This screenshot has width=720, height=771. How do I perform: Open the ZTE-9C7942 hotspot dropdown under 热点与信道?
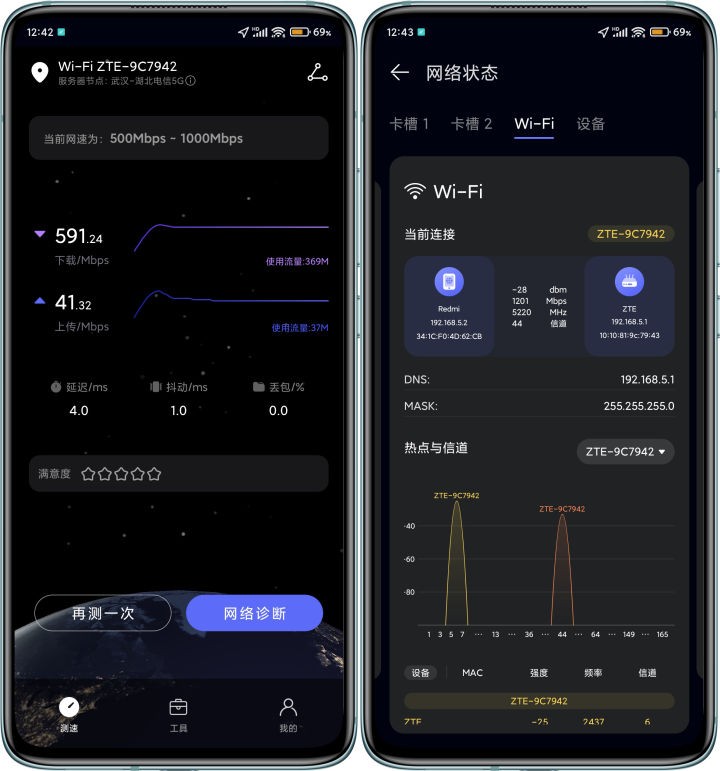click(625, 451)
